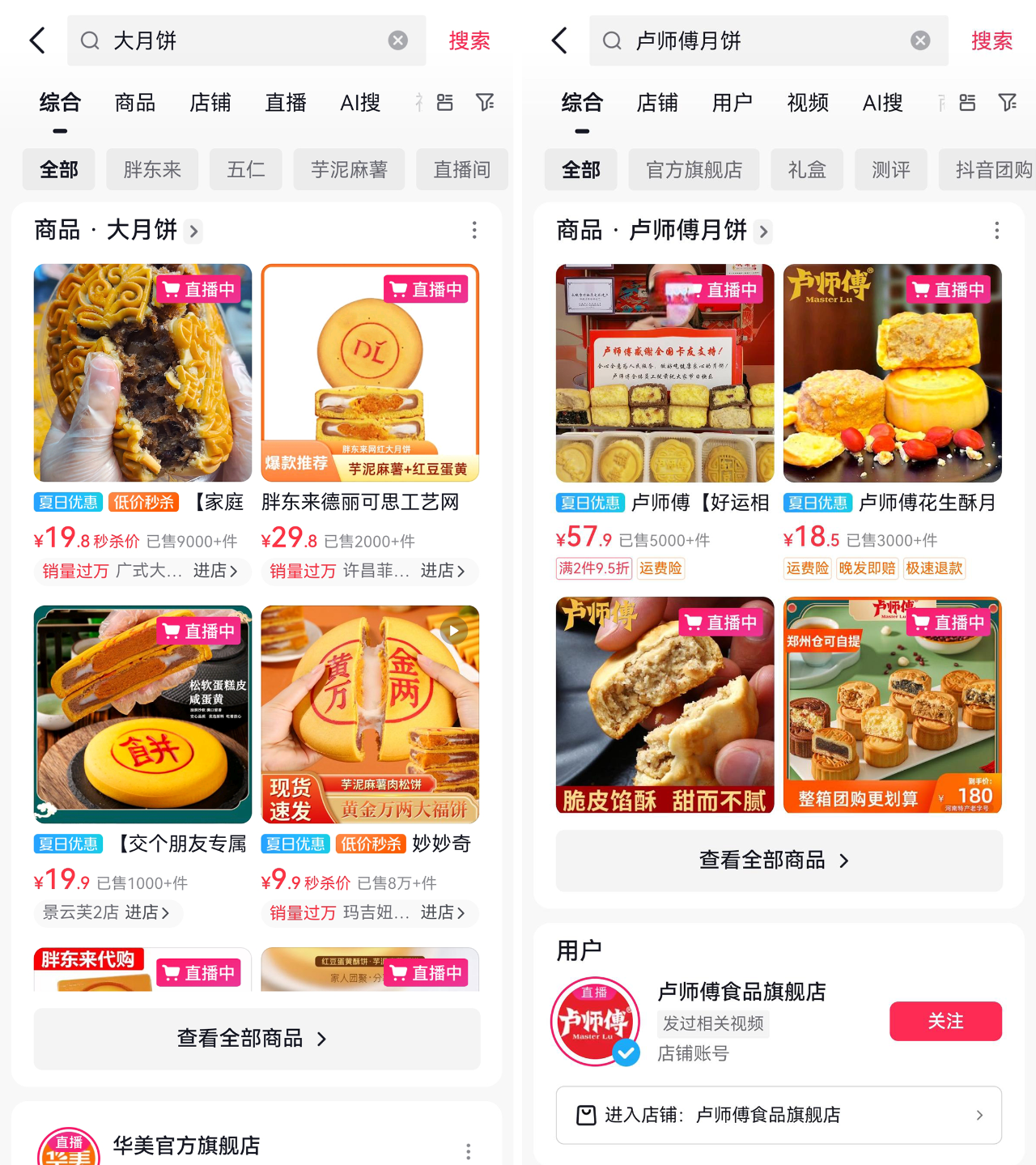Clear the 卢师傅月饼 search text
The width and height of the screenshot is (1036, 1165).
coord(920,40)
